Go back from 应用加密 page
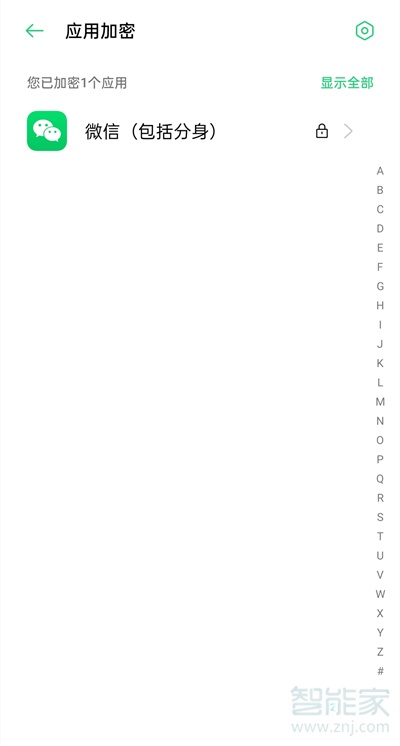Viewport: 400px width, 746px height. [x=34, y=31]
